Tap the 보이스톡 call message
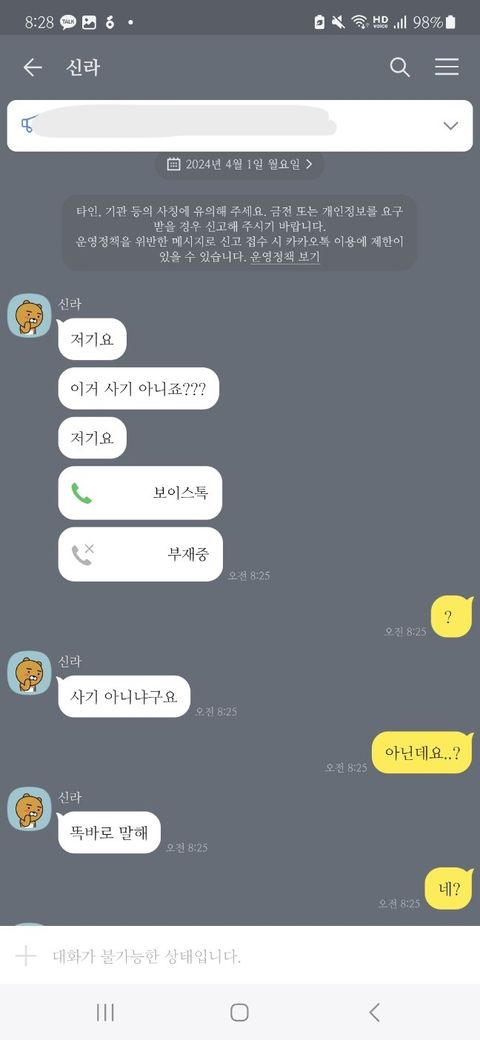The width and height of the screenshot is (480, 1040). tap(140, 493)
